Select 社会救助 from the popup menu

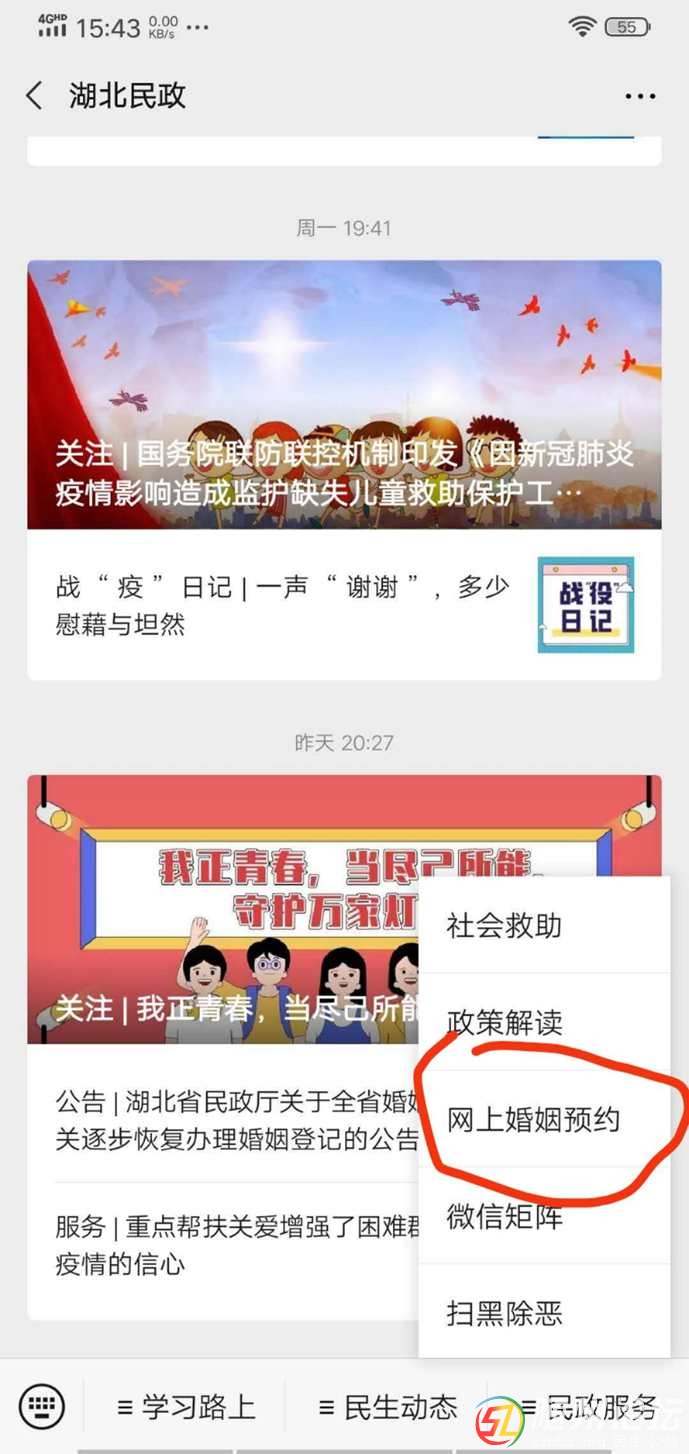coord(543,925)
